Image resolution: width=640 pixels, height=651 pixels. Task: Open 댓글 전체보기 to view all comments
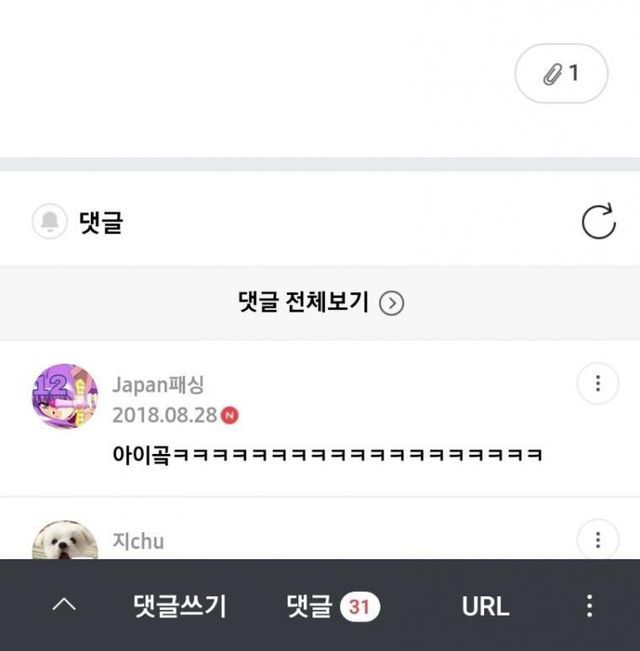click(320, 302)
